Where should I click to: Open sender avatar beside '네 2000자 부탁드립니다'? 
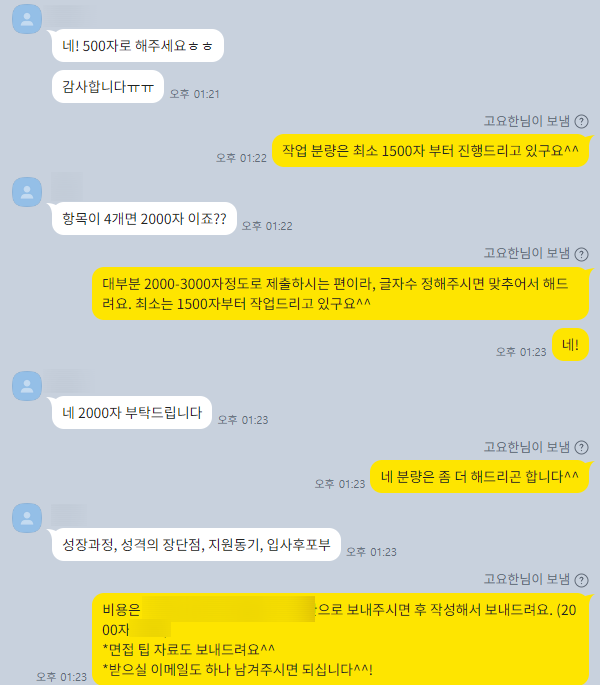pos(27,386)
